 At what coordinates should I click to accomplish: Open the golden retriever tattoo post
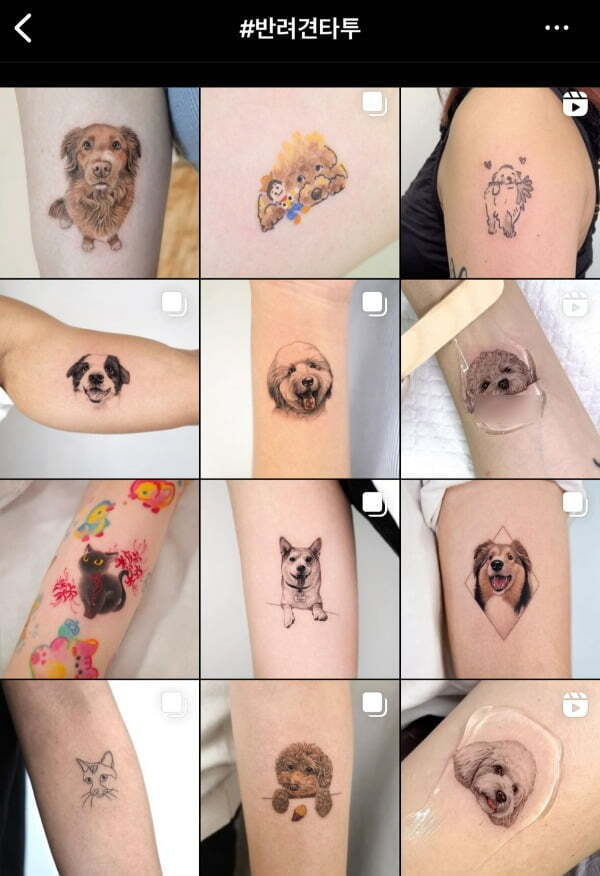point(99,182)
